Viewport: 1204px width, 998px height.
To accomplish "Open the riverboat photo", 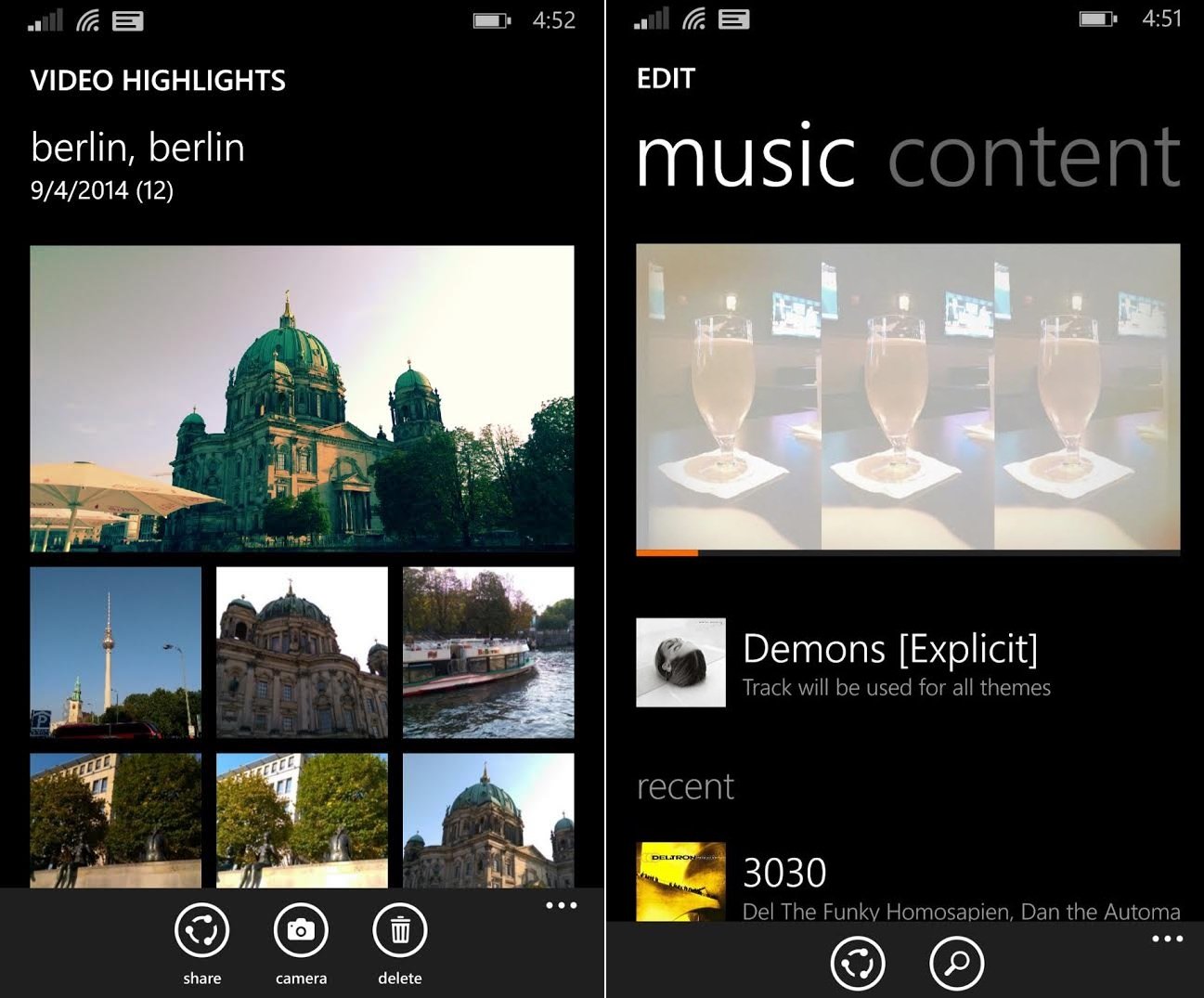I will [x=488, y=652].
